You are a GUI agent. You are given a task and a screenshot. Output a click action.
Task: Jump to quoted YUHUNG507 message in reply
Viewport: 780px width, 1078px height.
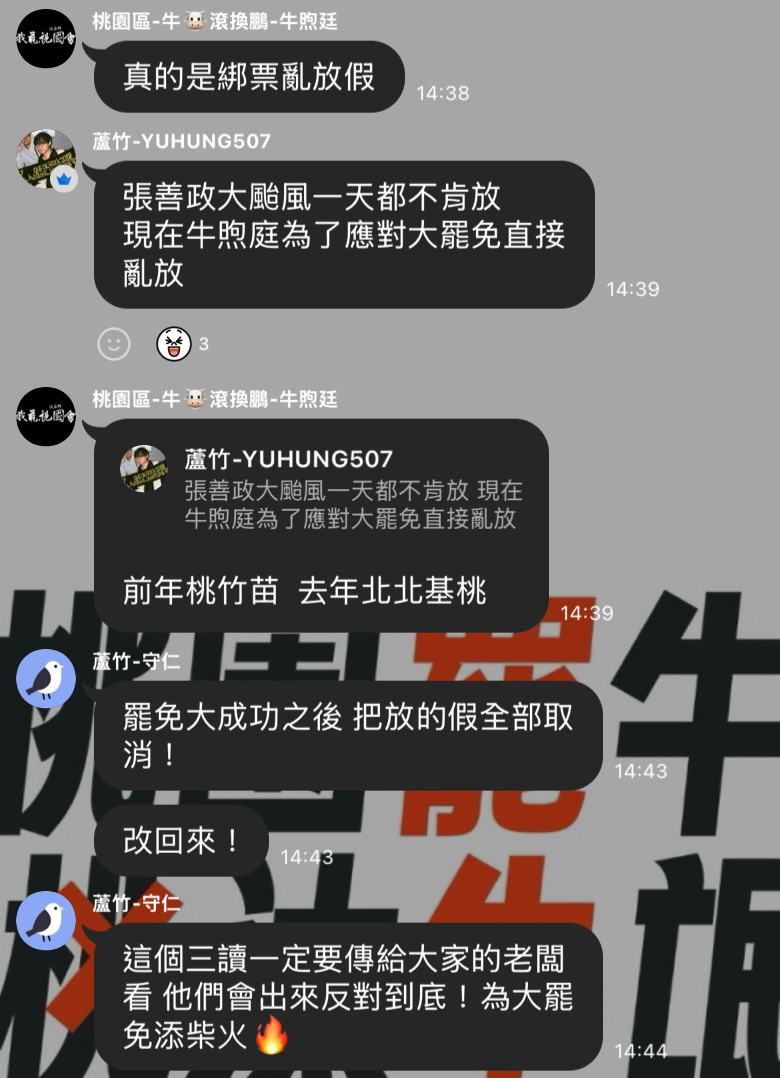(x=320, y=488)
